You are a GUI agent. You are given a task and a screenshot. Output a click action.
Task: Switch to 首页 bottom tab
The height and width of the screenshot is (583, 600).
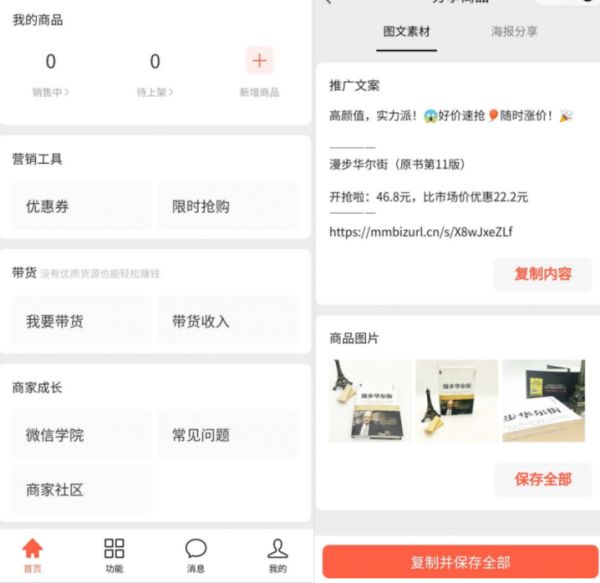tap(33, 555)
